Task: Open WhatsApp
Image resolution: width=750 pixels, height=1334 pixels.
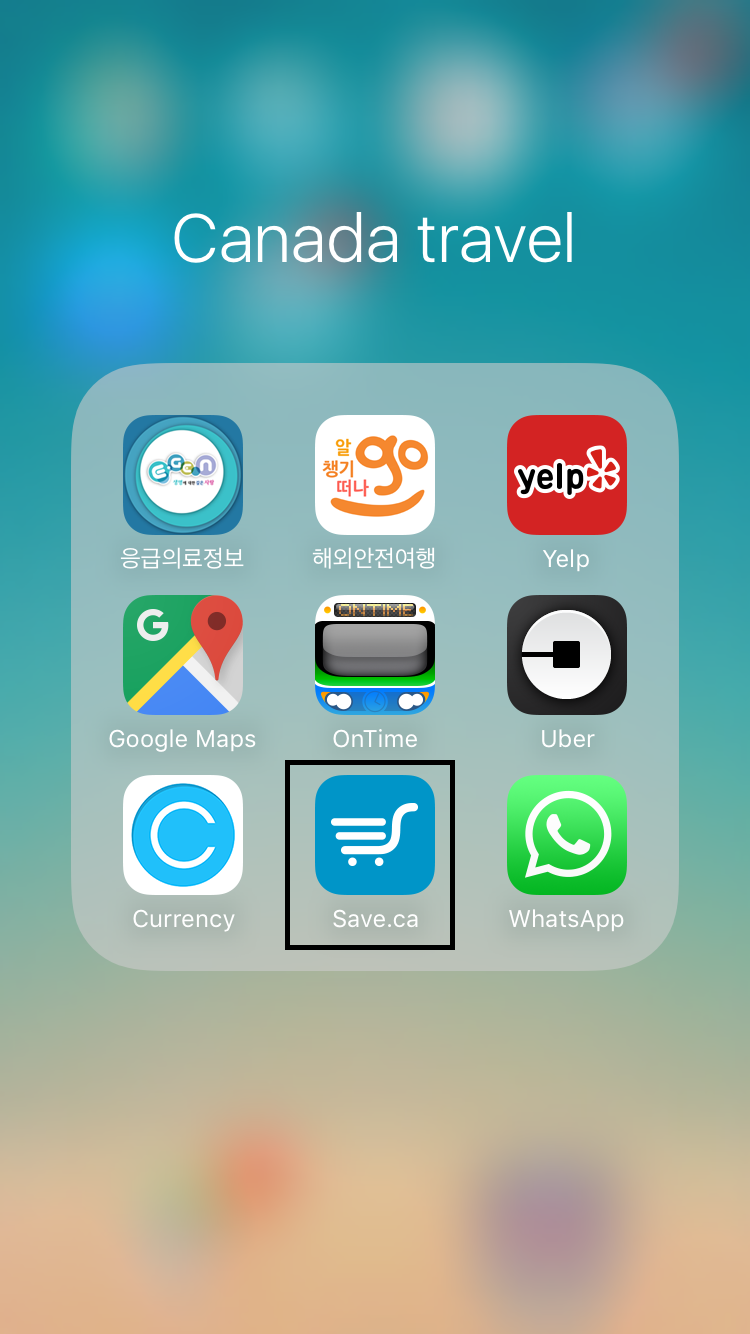Action: [x=567, y=835]
